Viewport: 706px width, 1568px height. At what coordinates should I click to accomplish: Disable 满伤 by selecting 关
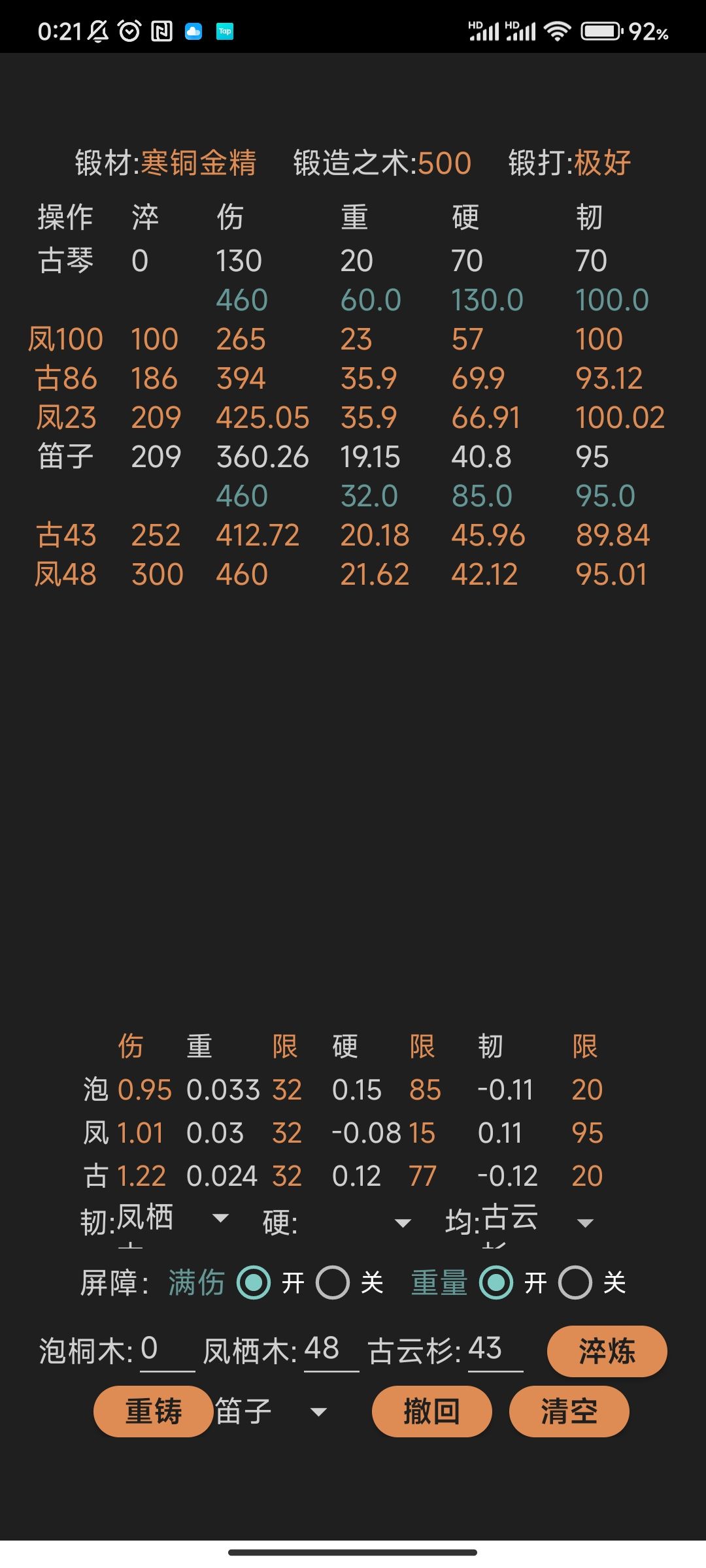click(333, 1282)
